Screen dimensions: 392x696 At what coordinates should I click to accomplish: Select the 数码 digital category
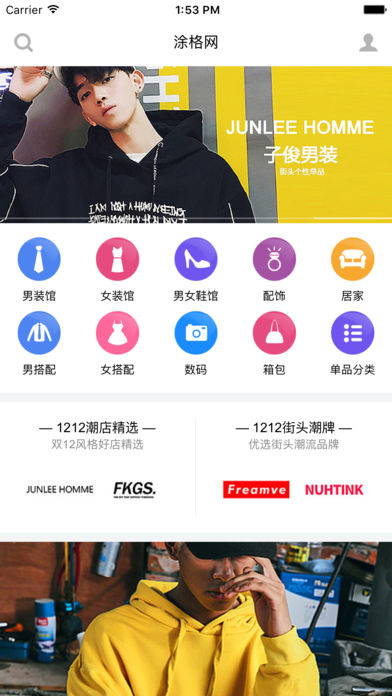click(196, 343)
